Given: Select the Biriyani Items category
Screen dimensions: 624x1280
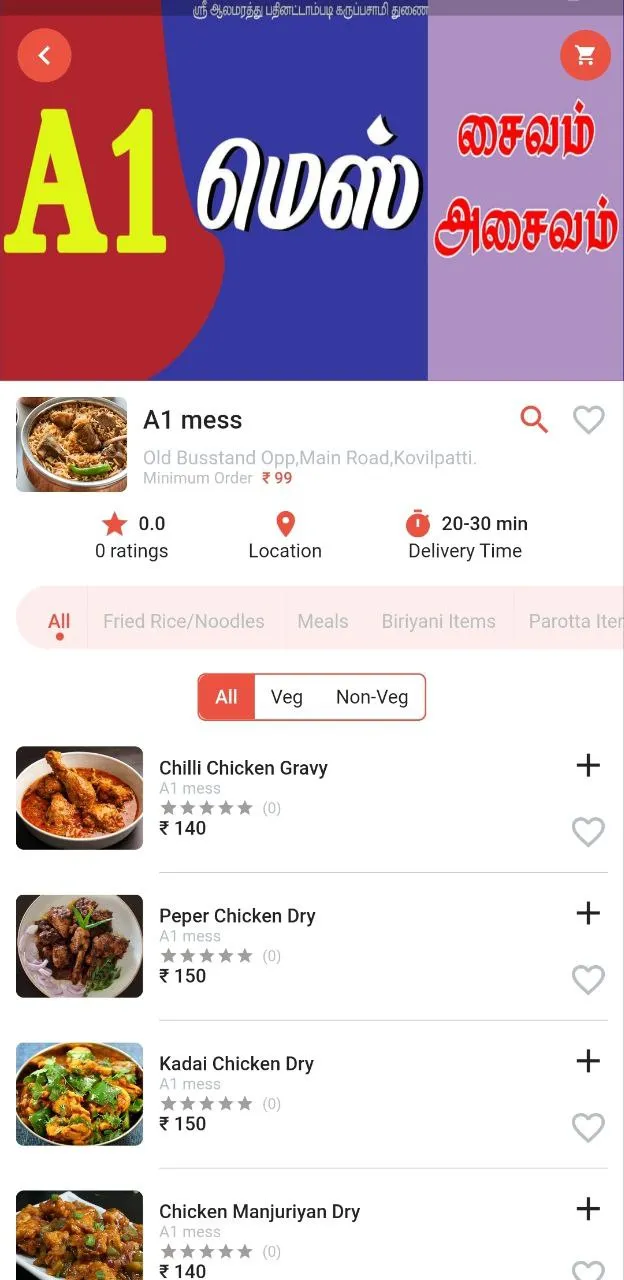Looking at the screenshot, I should coord(438,621).
